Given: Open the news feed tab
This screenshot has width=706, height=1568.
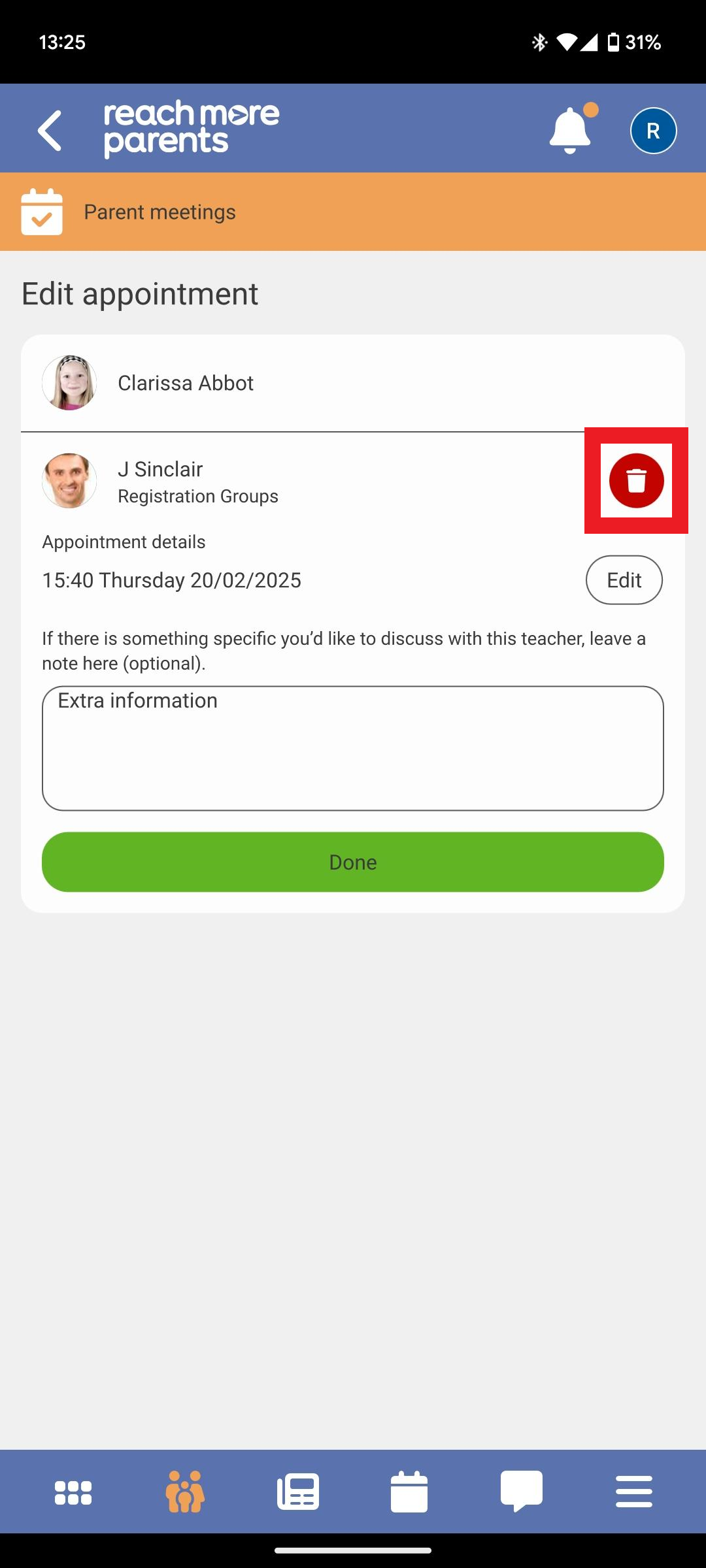Looking at the screenshot, I should (298, 1492).
